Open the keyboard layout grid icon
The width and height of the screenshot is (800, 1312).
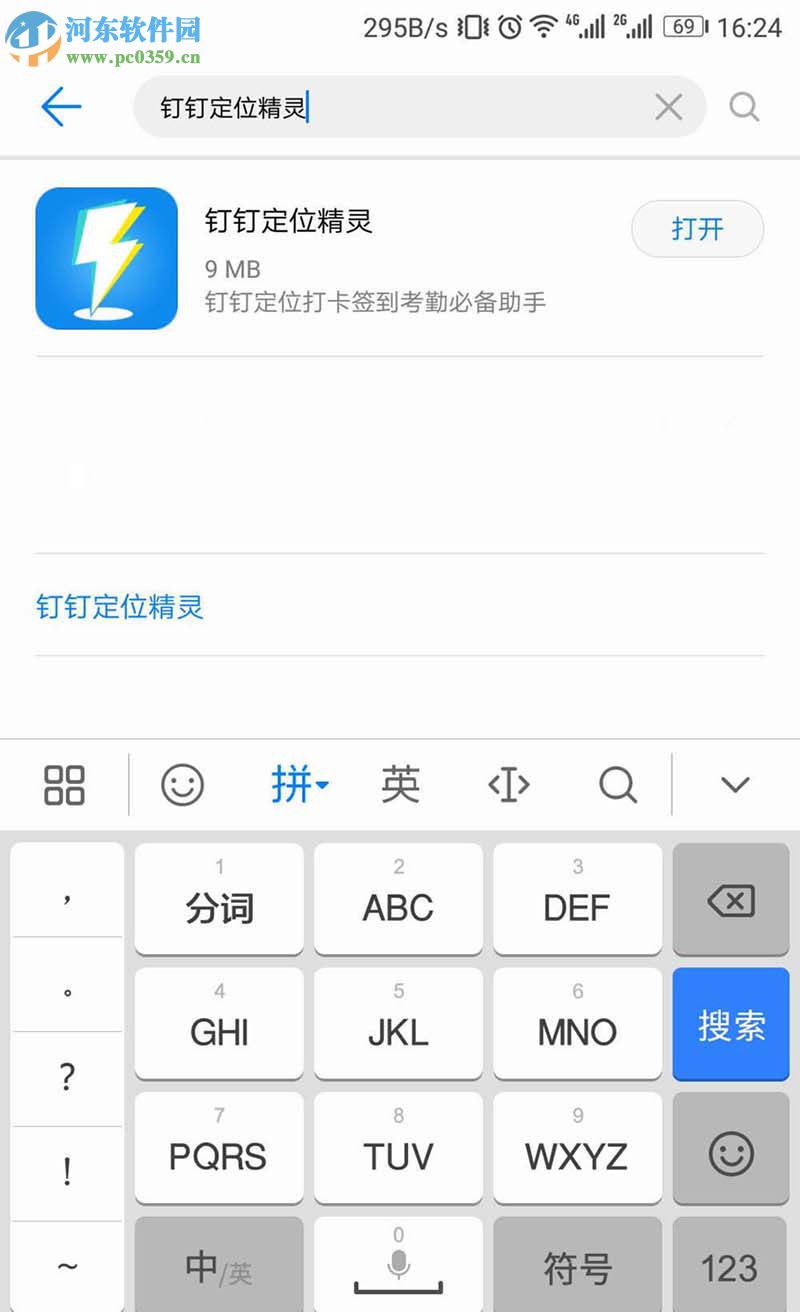point(64,785)
